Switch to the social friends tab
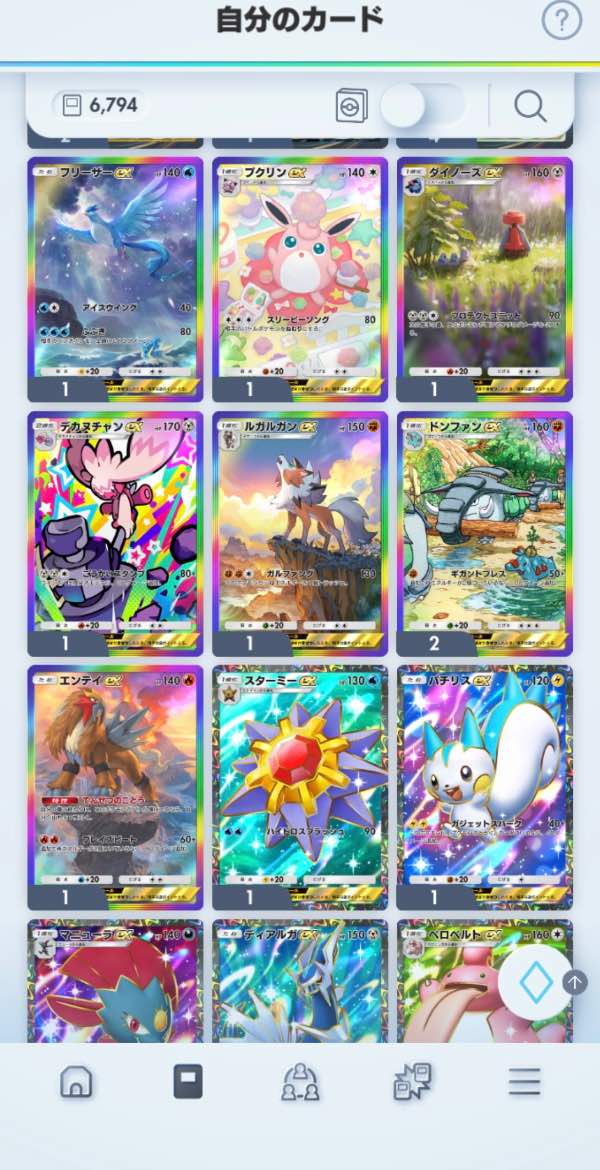Viewport: 600px width, 1170px height. tap(300, 1081)
